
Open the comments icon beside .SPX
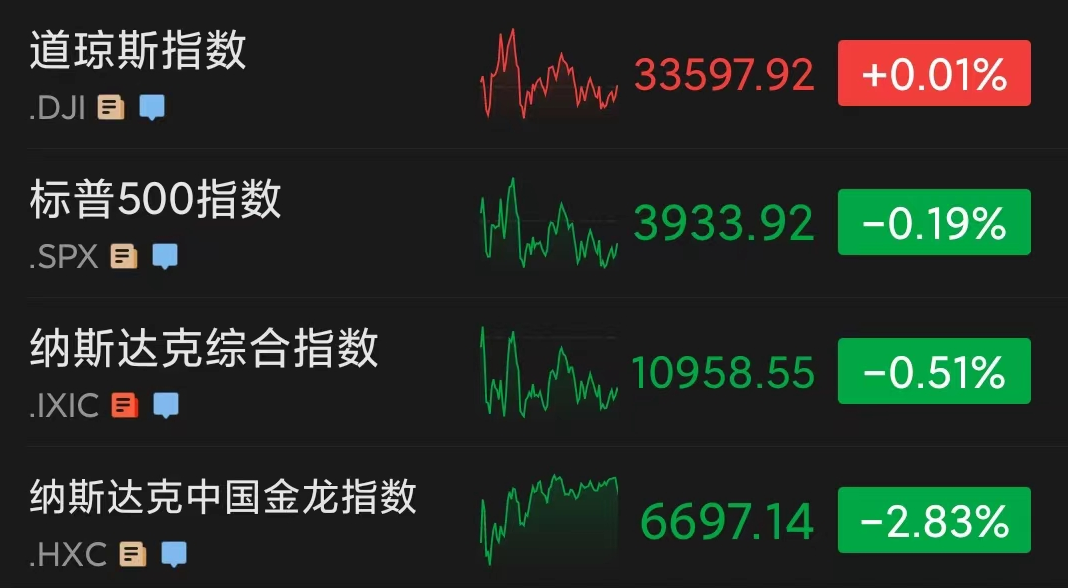point(165,257)
